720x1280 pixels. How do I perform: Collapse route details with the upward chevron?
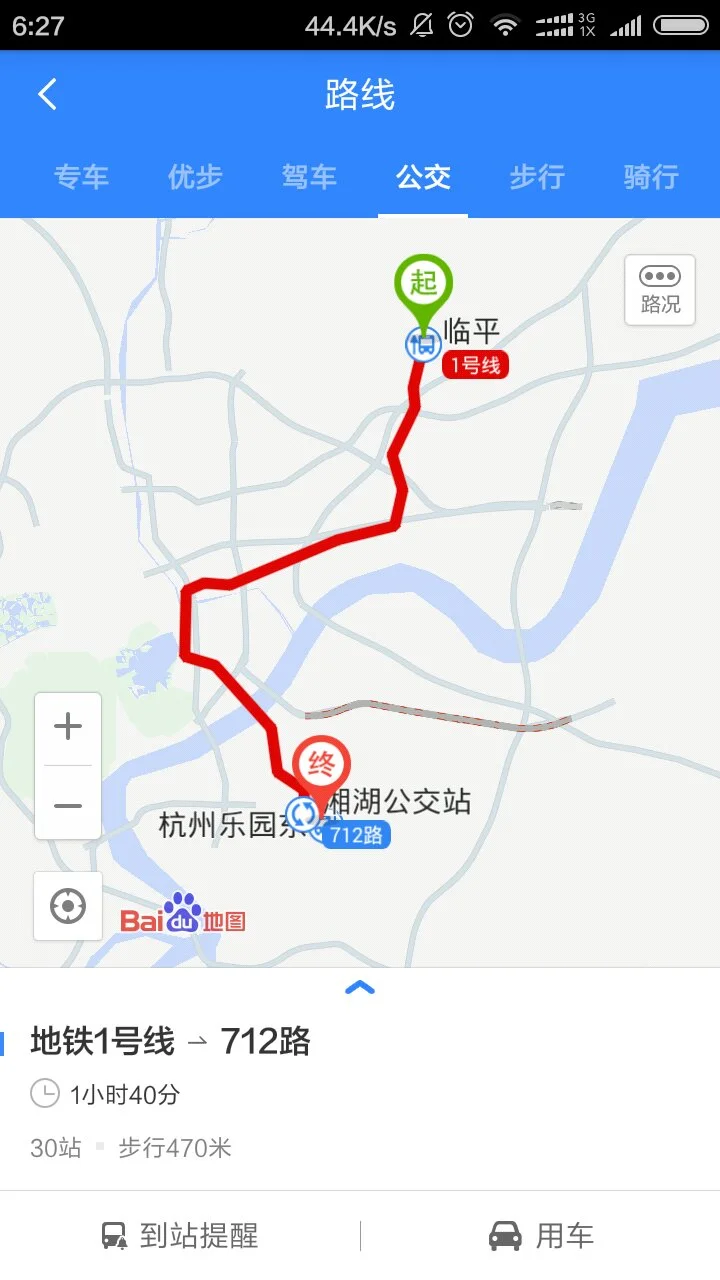pos(360,987)
